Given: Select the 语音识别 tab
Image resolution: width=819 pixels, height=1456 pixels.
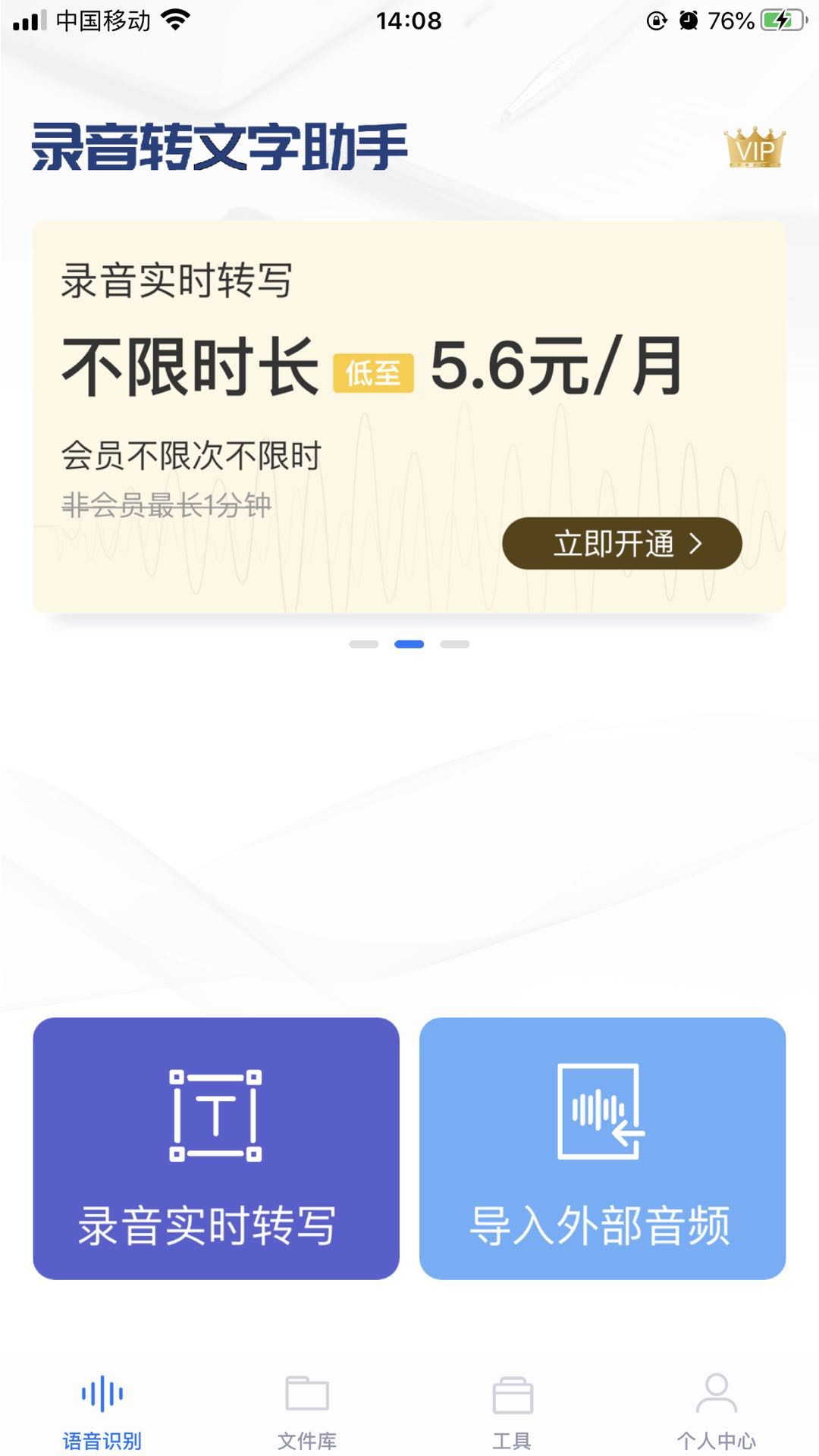Looking at the screenshot, I should click(102, 1412).
